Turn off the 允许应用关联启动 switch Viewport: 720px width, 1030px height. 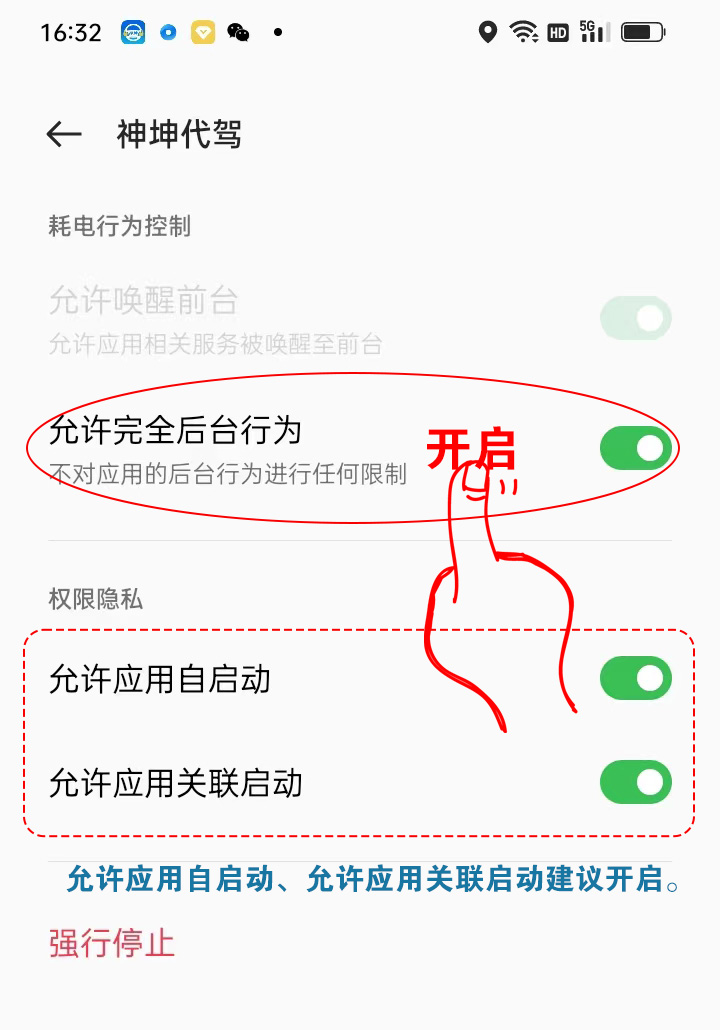tap(635, 782)
